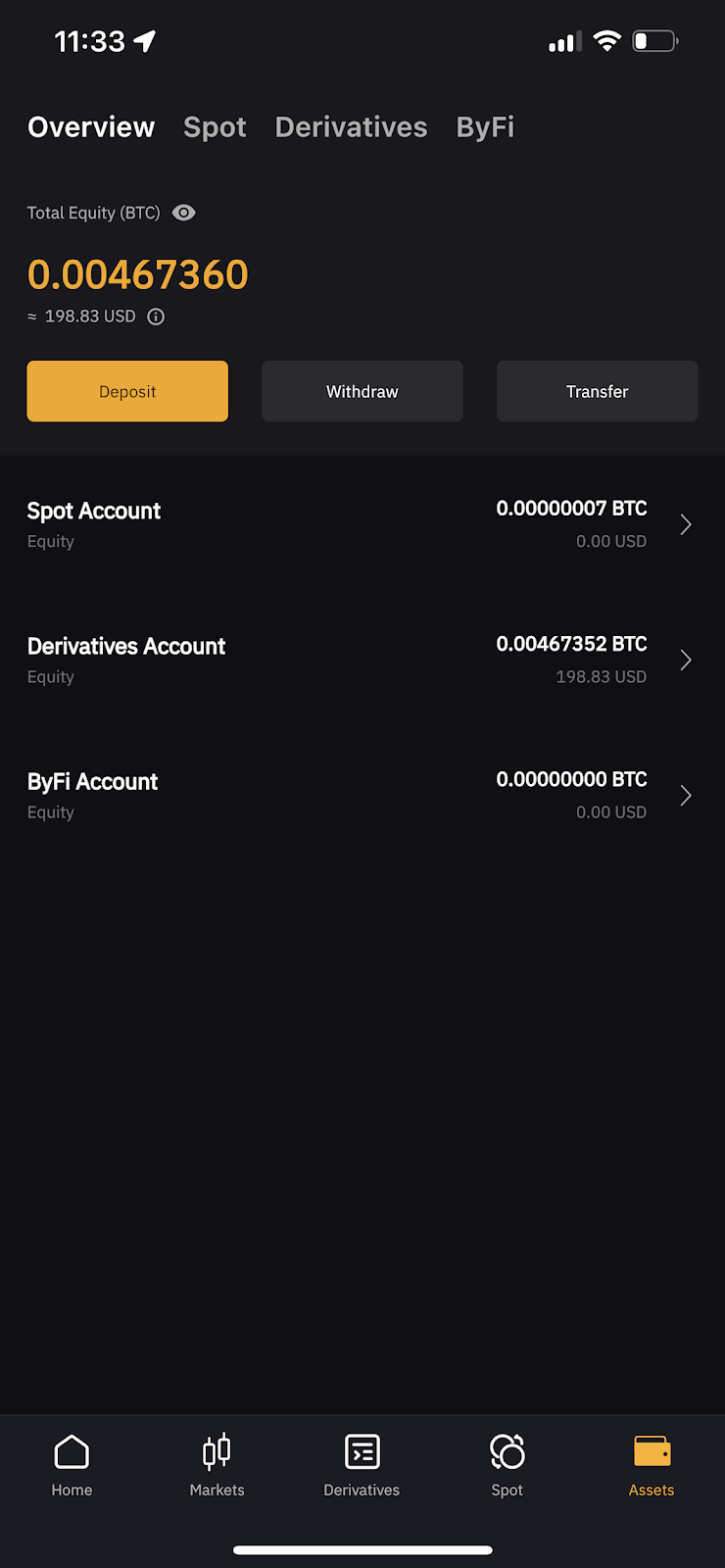
Task: Switch to the Spot top tab
Action: pyautogui.click(x=215, y=127)
